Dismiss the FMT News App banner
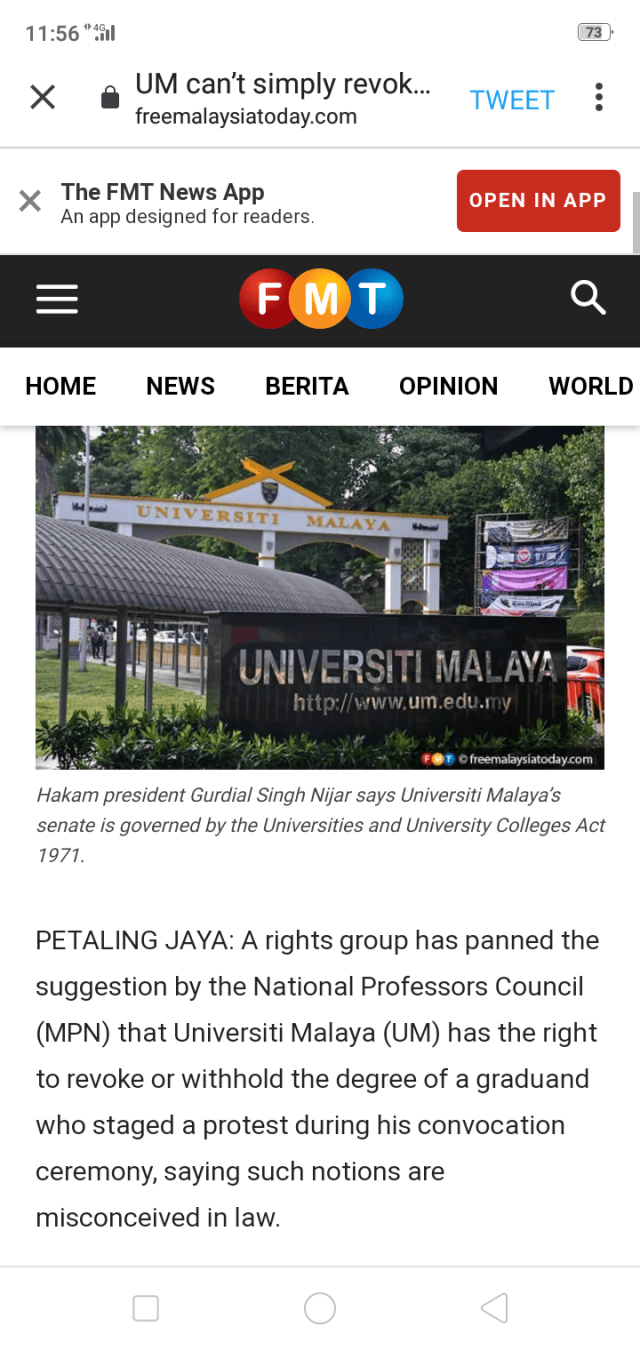This screenshot has height=1351, width=640. (x=30, y=201)
